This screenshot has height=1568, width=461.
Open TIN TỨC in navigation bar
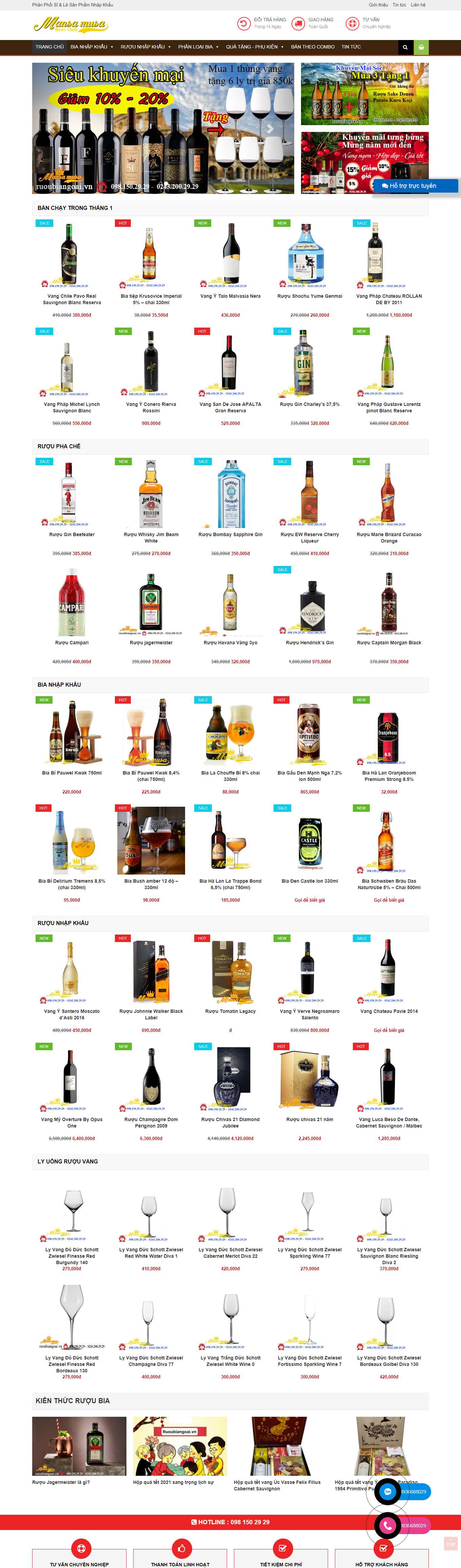point(351,47)
